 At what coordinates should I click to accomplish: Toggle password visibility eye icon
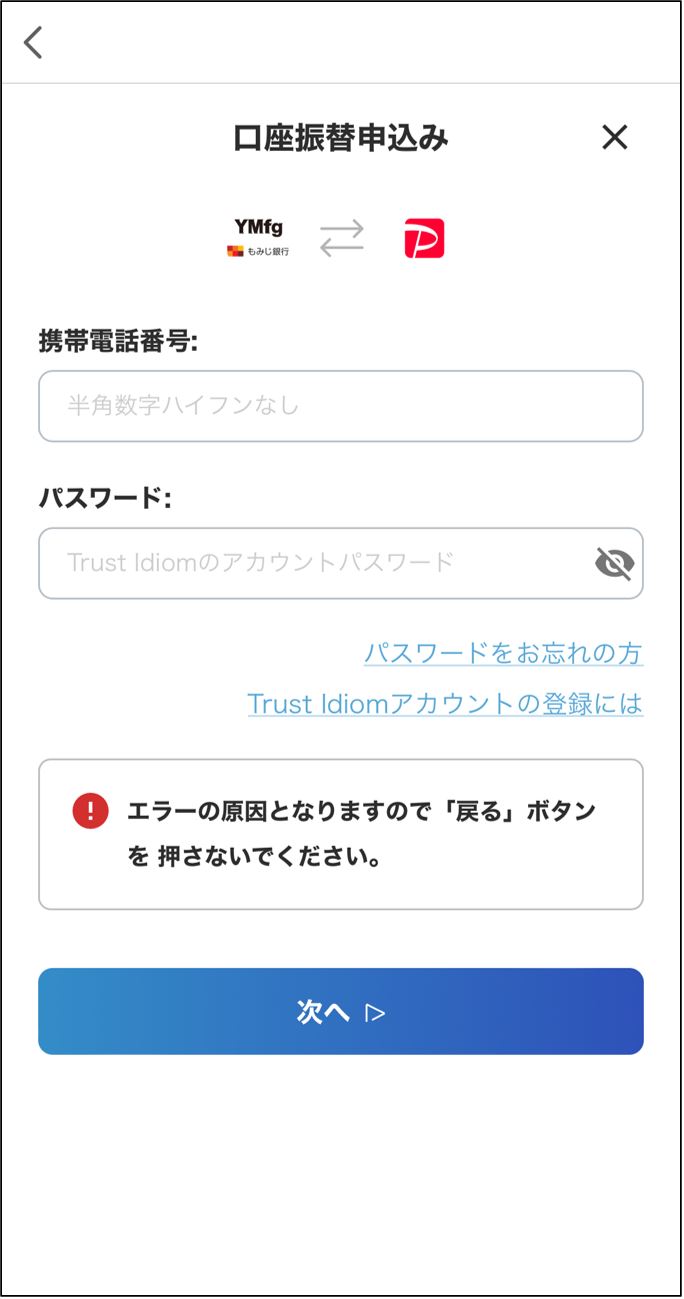click(614, 564)
